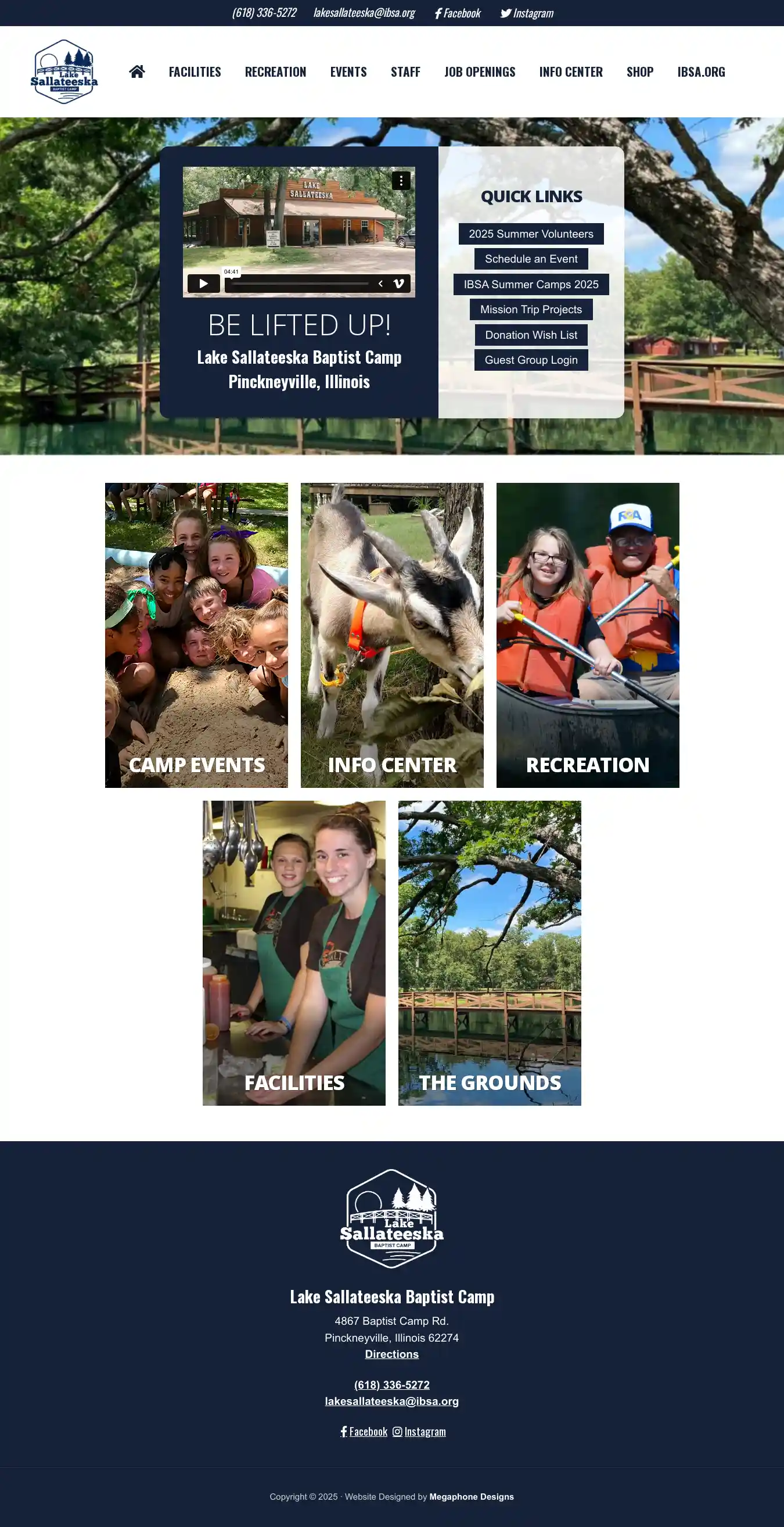View Mission Trip Projects
The image size is (784, 1527).
(x=530, y=310)
